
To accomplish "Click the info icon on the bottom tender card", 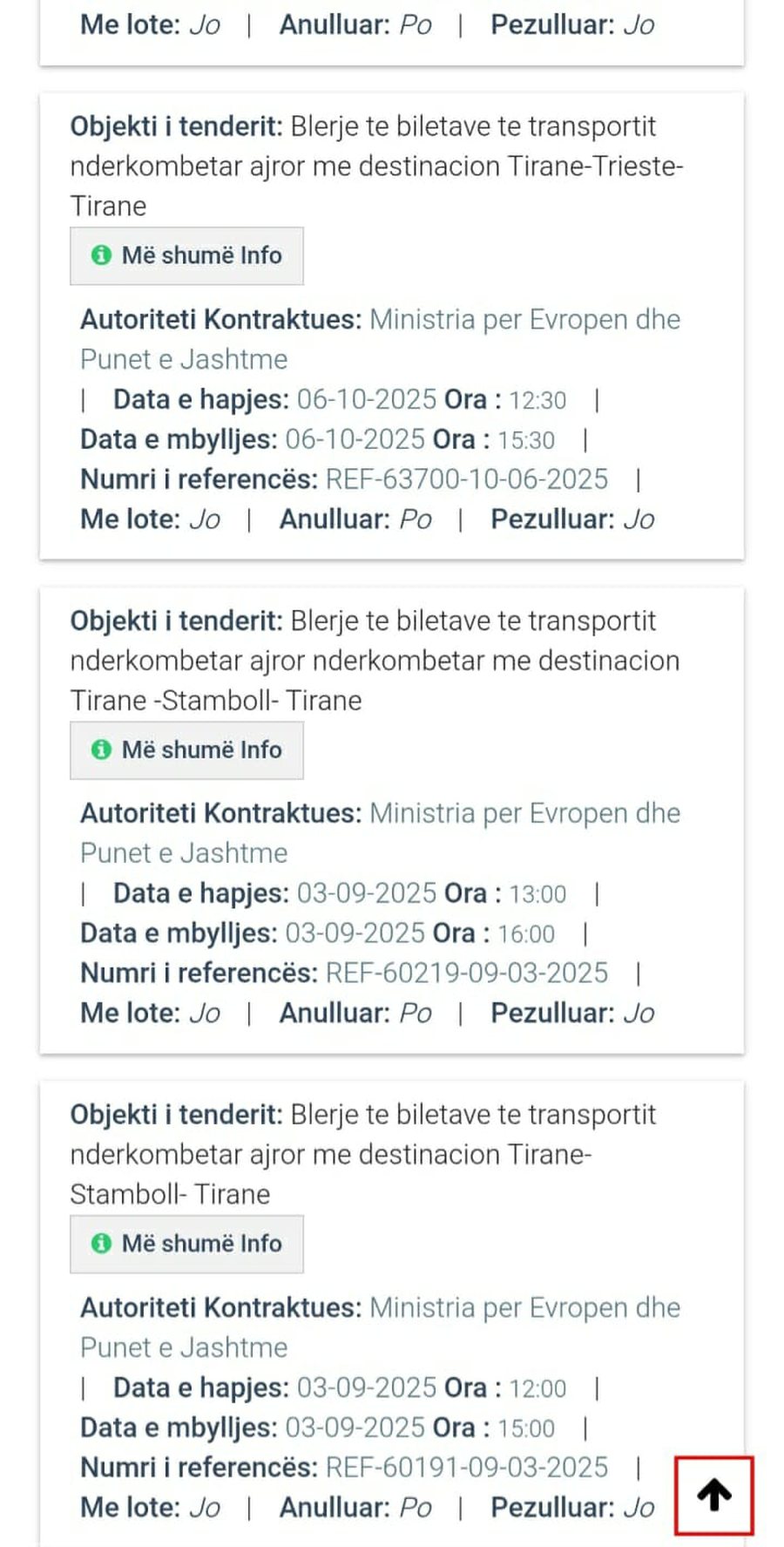I will pos(102,1244).
